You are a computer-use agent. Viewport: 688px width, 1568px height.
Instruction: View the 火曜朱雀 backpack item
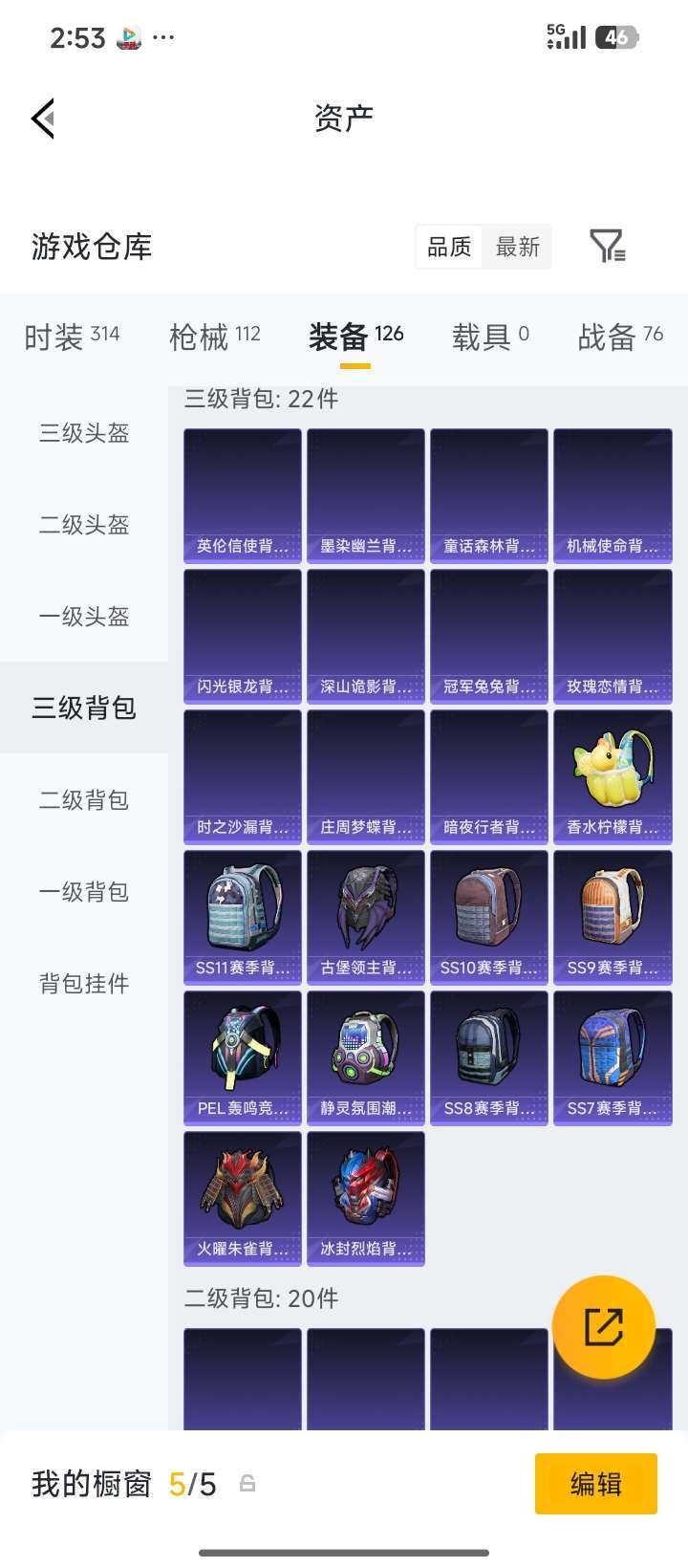pos(243,1199)
